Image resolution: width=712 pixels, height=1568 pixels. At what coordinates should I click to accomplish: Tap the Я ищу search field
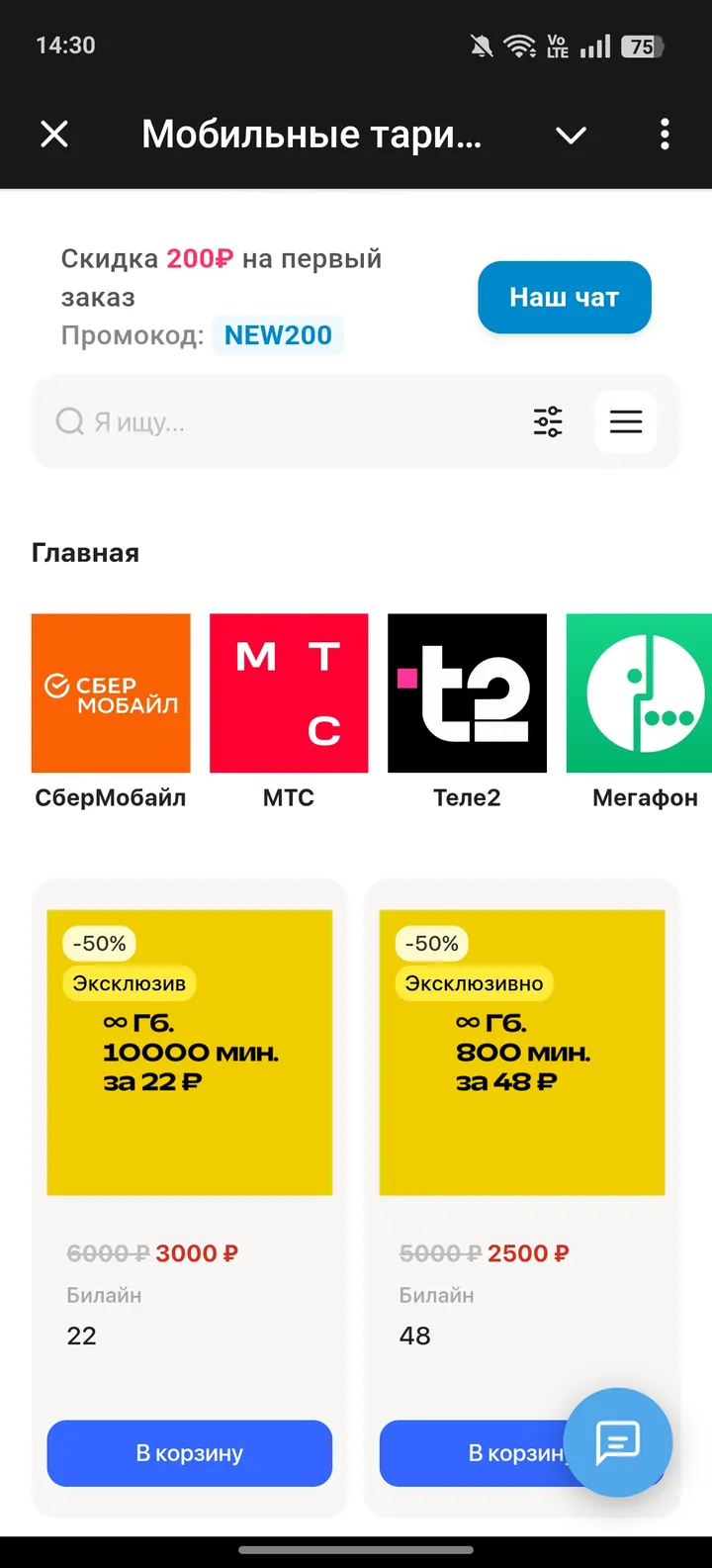[287, 422]
